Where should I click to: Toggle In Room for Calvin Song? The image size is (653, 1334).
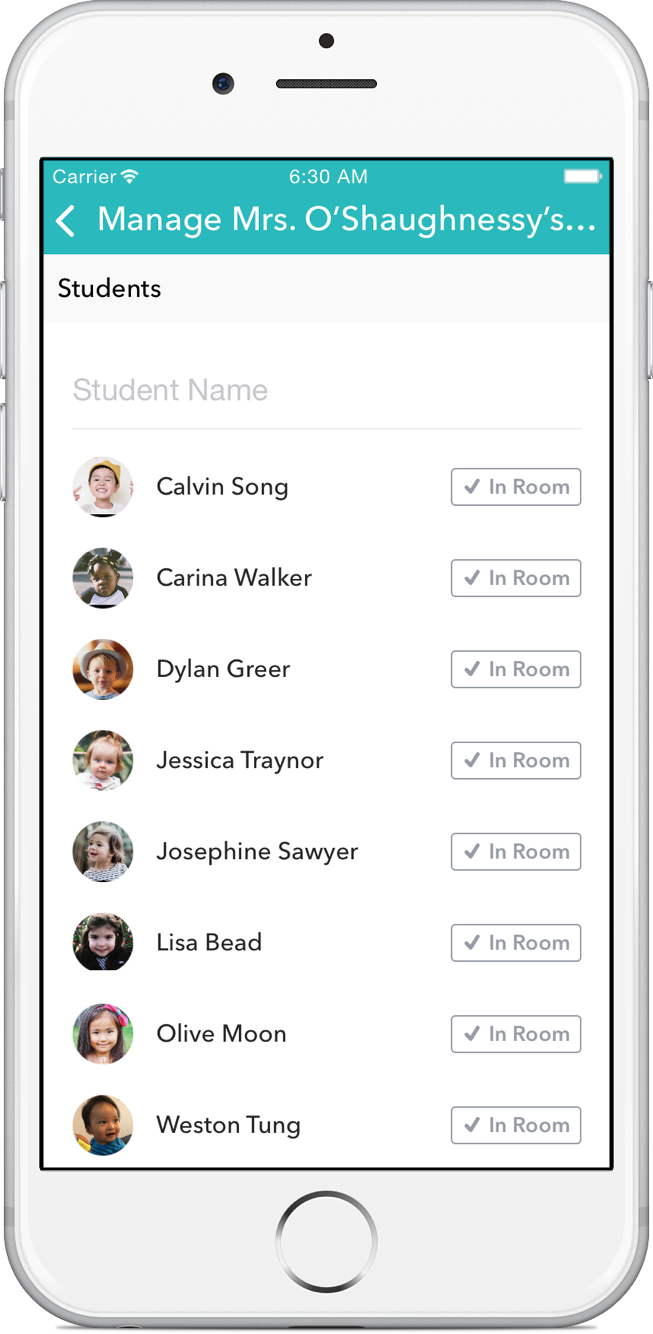coord(515,487)
